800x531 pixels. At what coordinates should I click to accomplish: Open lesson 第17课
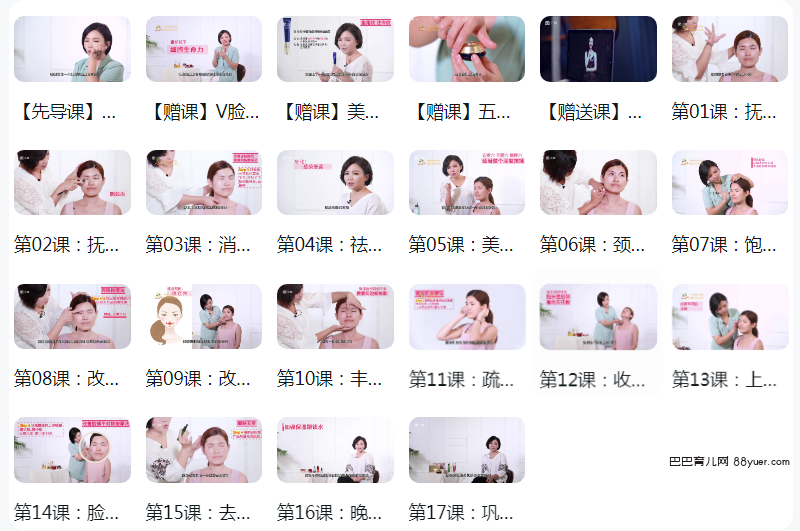pyautogui.click(x=467, y=450)
